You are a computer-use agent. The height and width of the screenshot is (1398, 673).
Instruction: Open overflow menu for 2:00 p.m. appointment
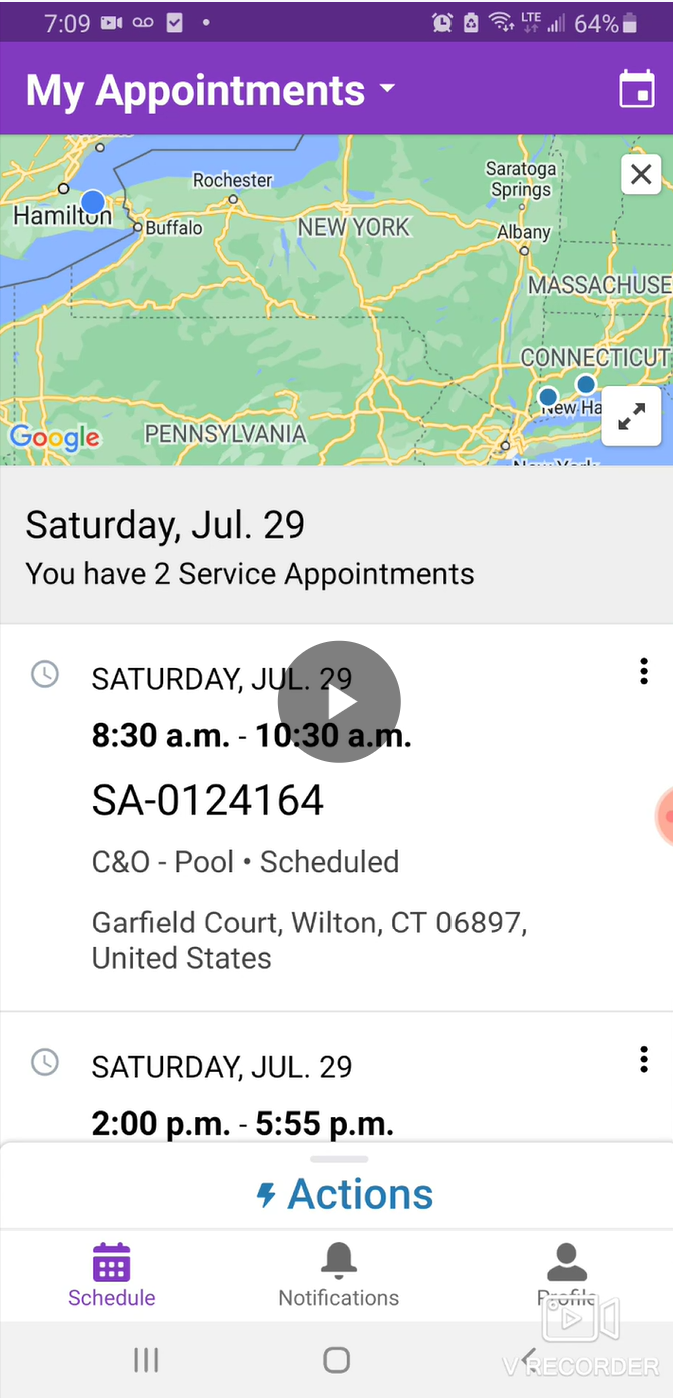(x=644, y=1059)
